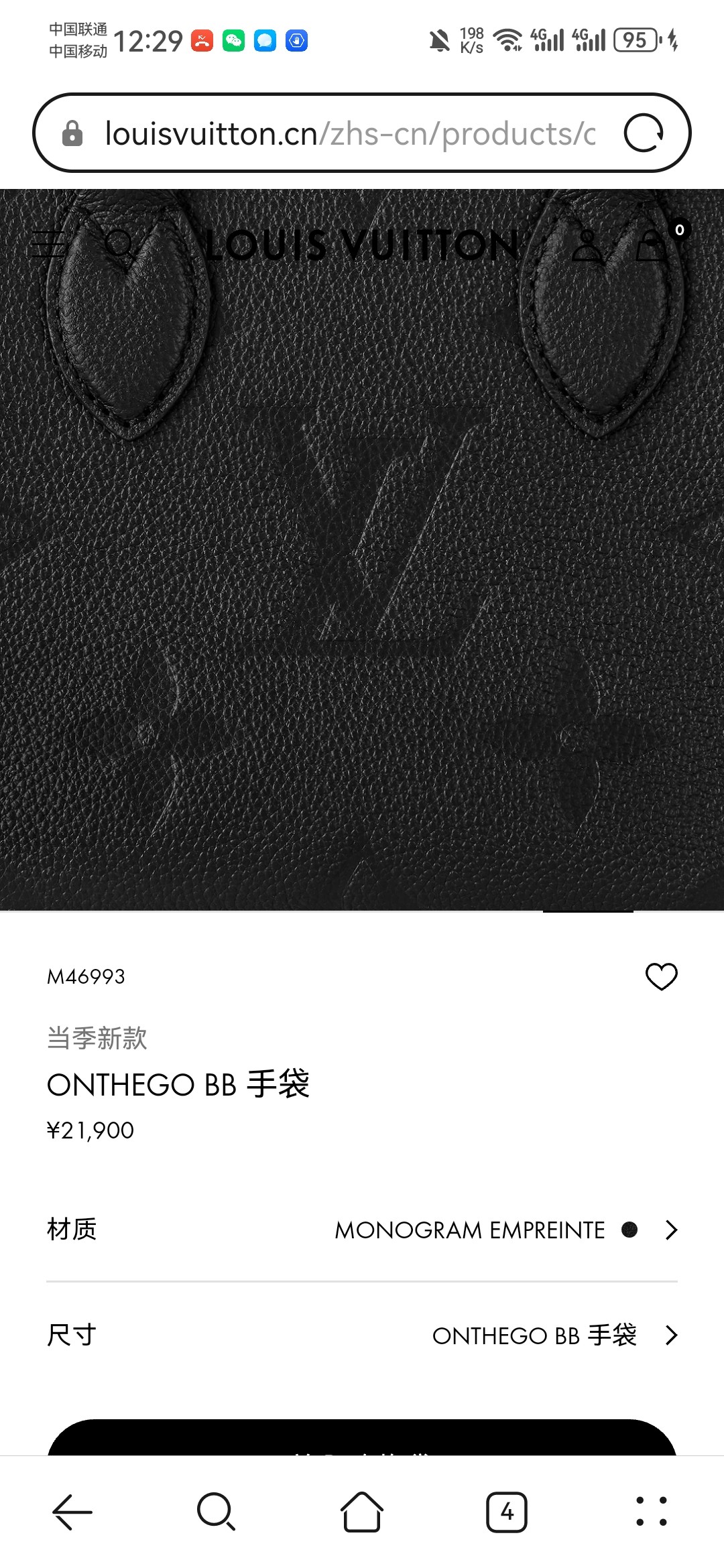Tap the browser address bar URL
Image resolution: width=724 pixels, height=1568 pixels.
click(x=349, y=133)
